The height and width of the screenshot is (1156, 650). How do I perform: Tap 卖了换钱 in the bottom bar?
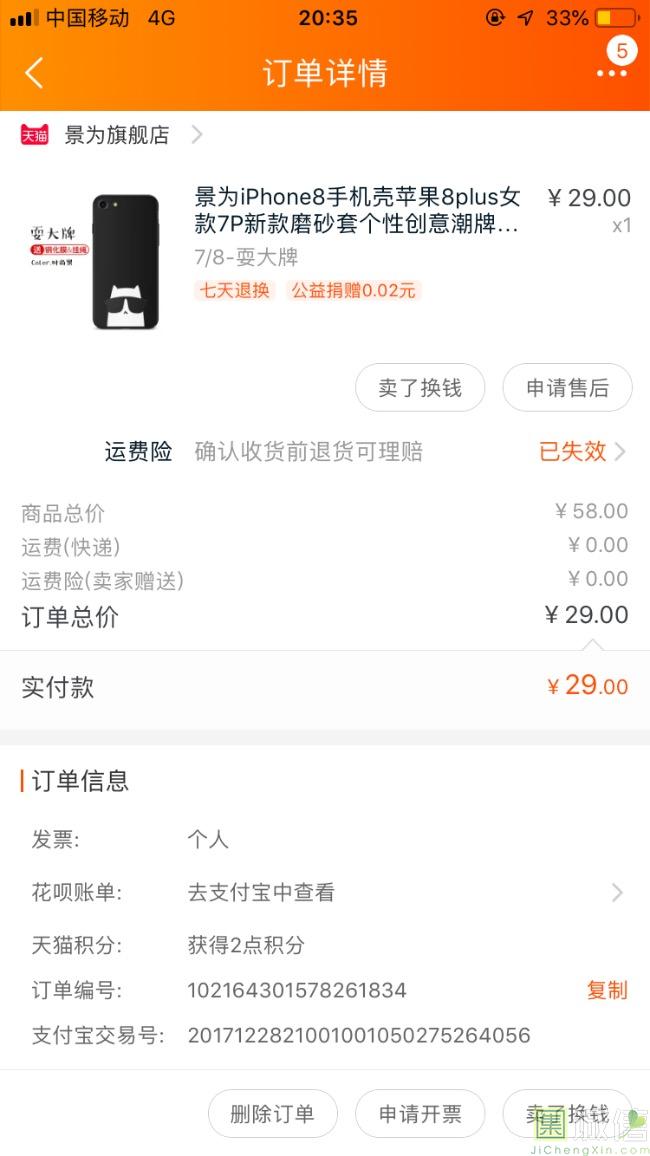click(567, 1114)
